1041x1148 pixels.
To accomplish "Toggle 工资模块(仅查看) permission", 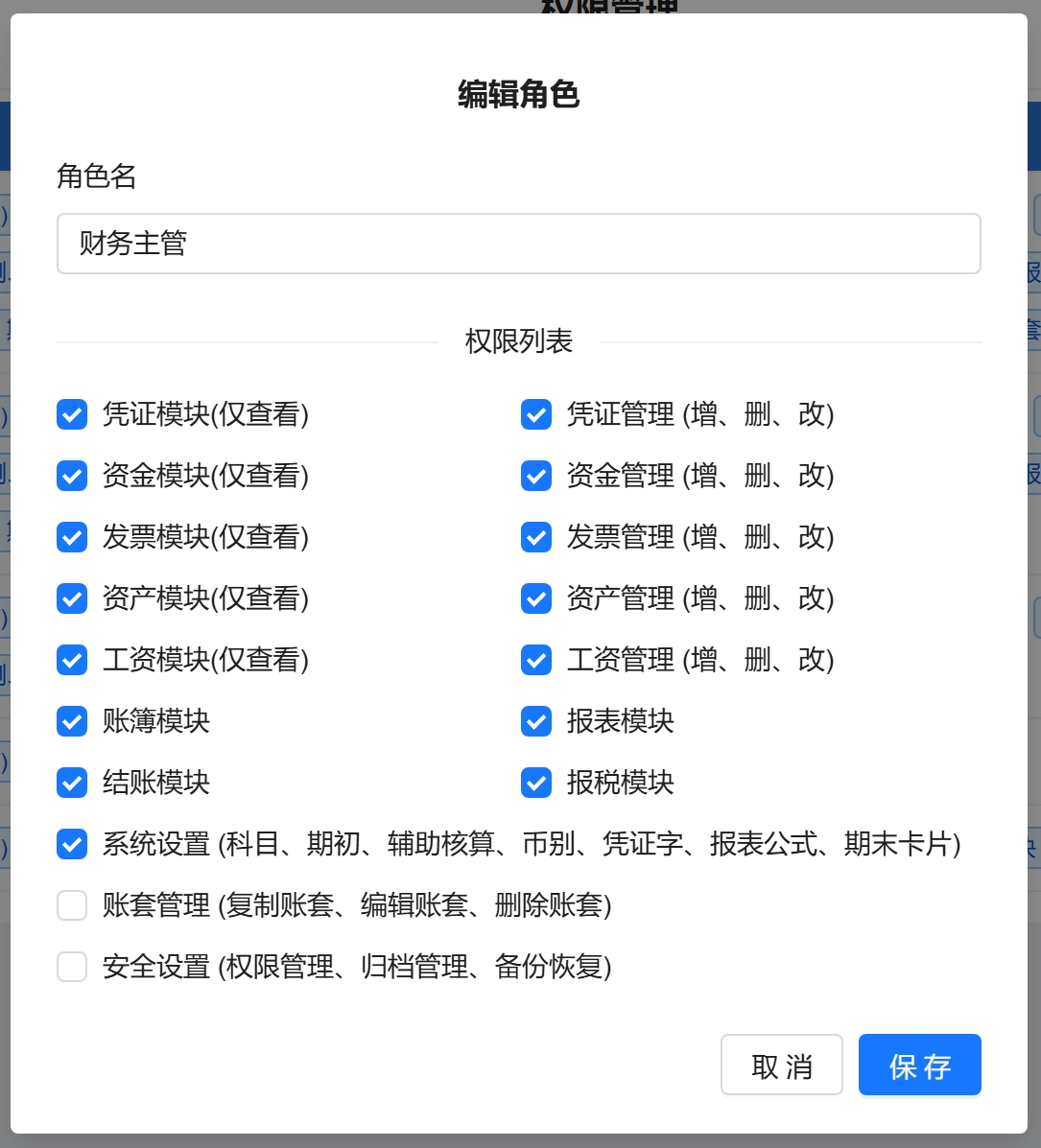I will tap(72, 660).
